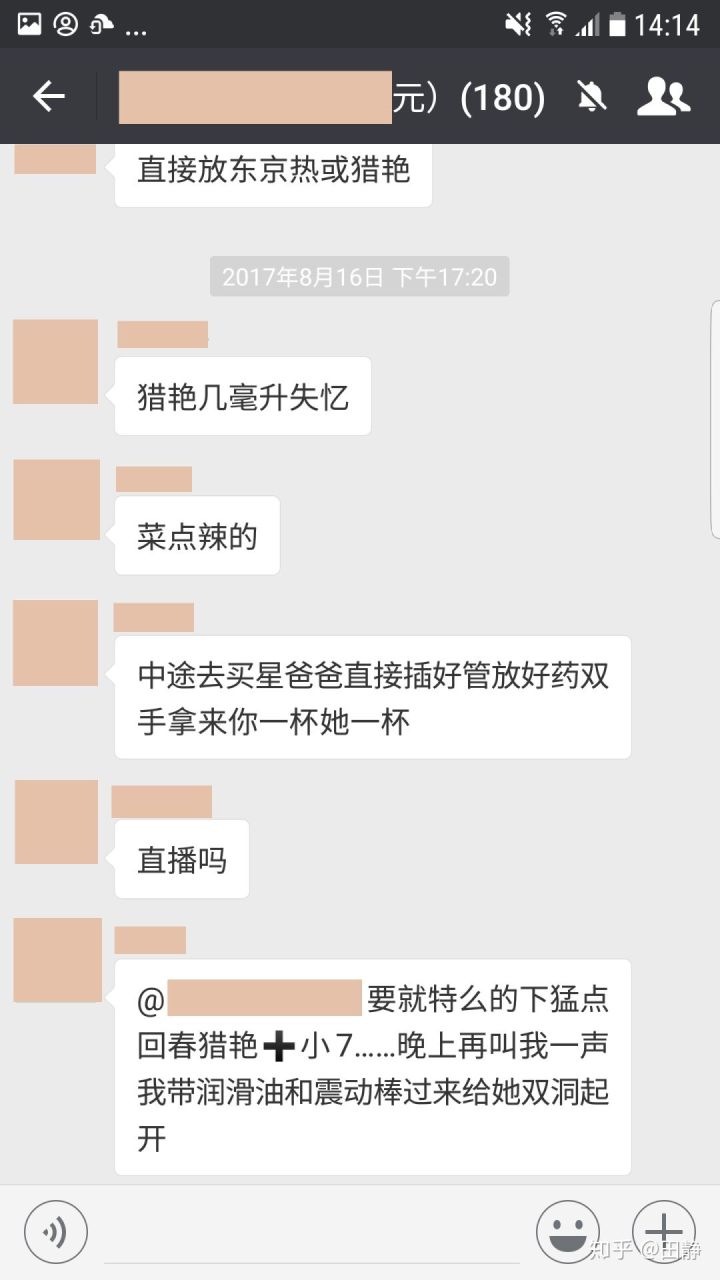The width and height of the screenshot is (720, 1280).
Task: Open the emoji sticker panel
Action: 568,1231
